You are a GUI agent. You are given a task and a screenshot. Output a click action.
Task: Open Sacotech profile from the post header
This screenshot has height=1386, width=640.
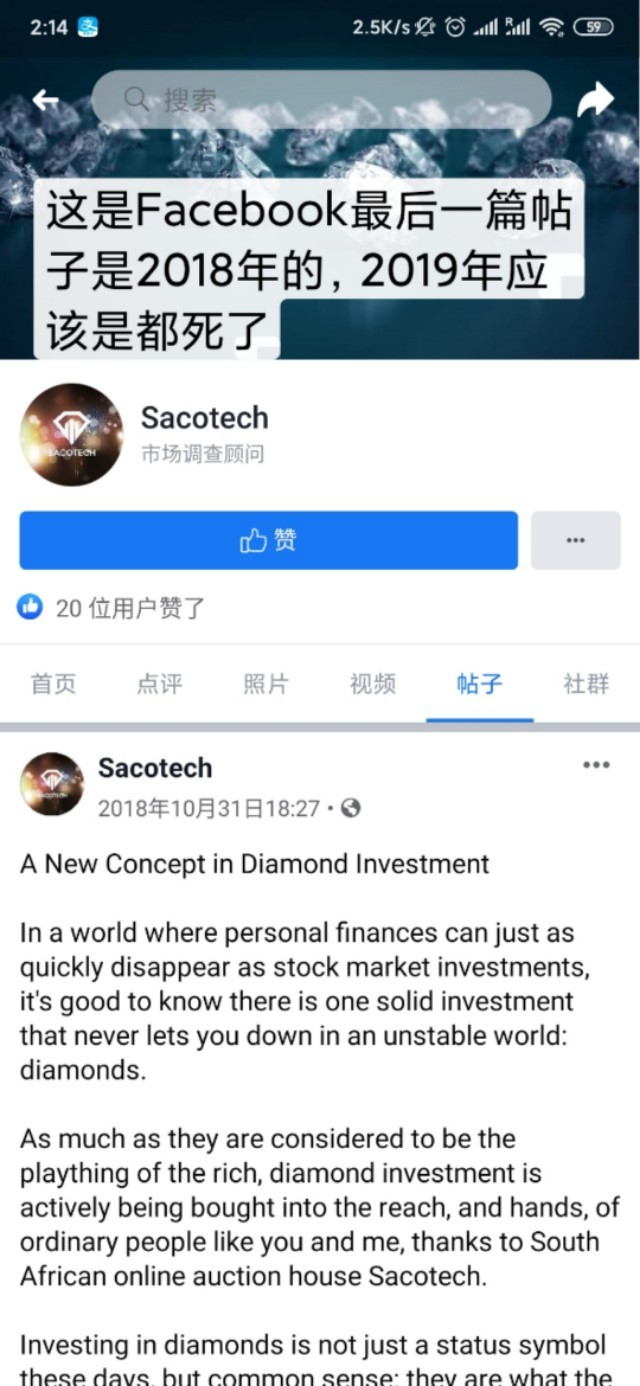click(x=155, y=768)
